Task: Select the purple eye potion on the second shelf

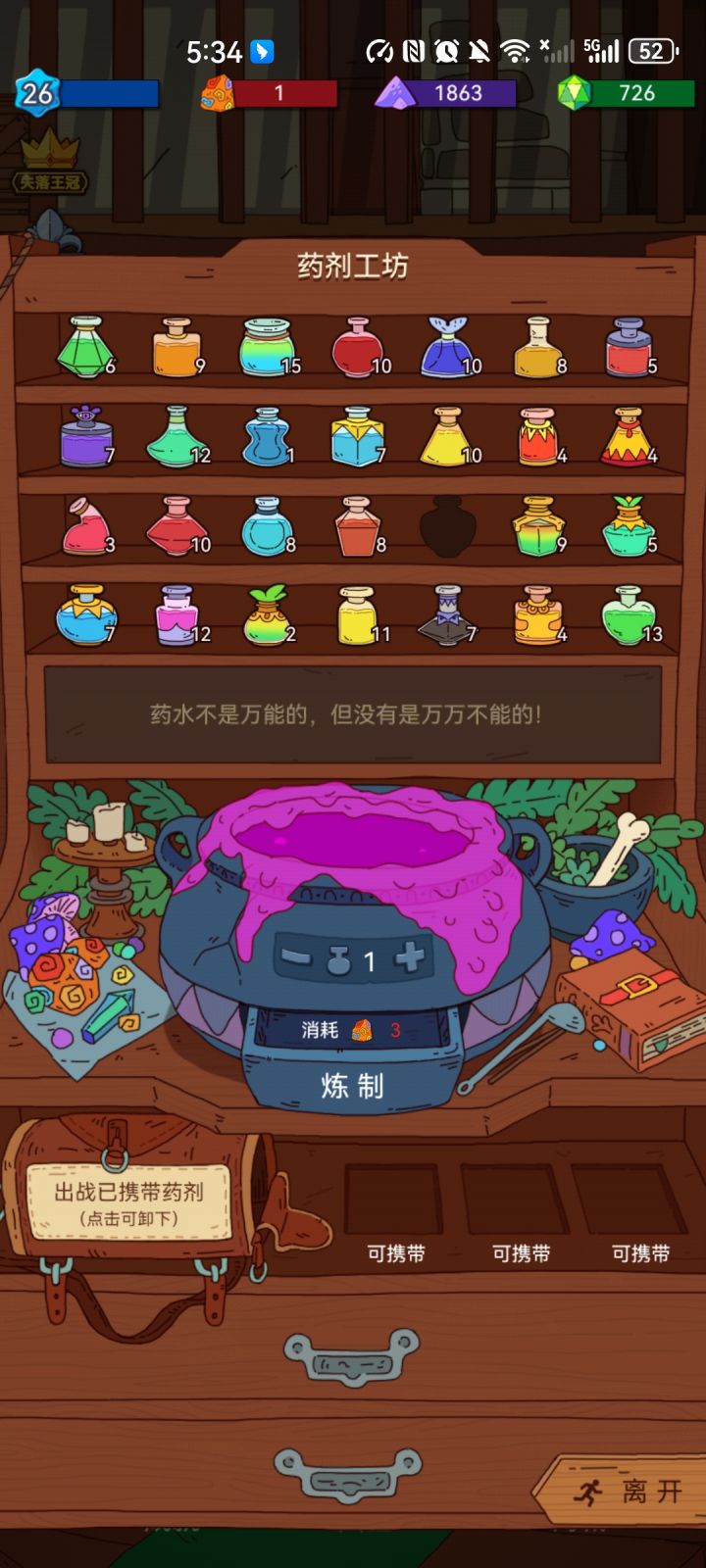Action: coord(83,436)
